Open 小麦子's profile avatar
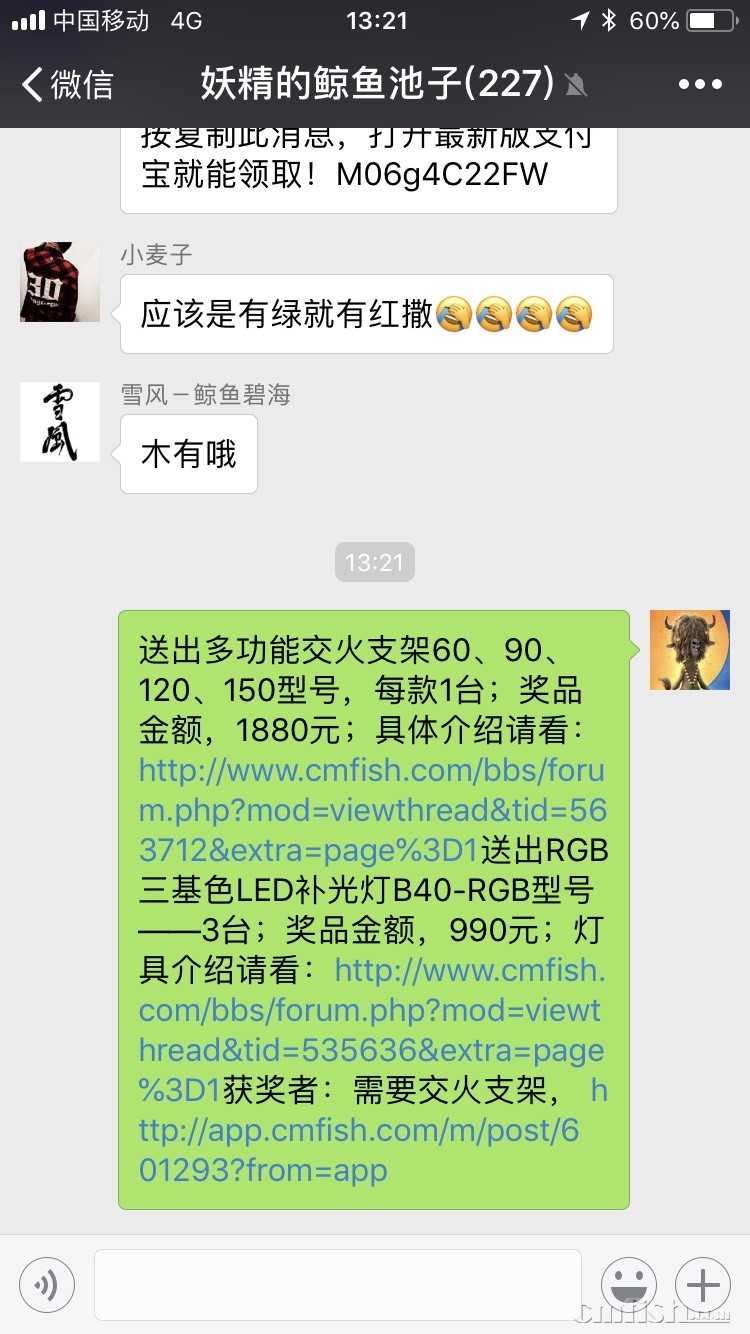Screen dimensions: 750x1334 pyautogui.click(x=58, y=281)
